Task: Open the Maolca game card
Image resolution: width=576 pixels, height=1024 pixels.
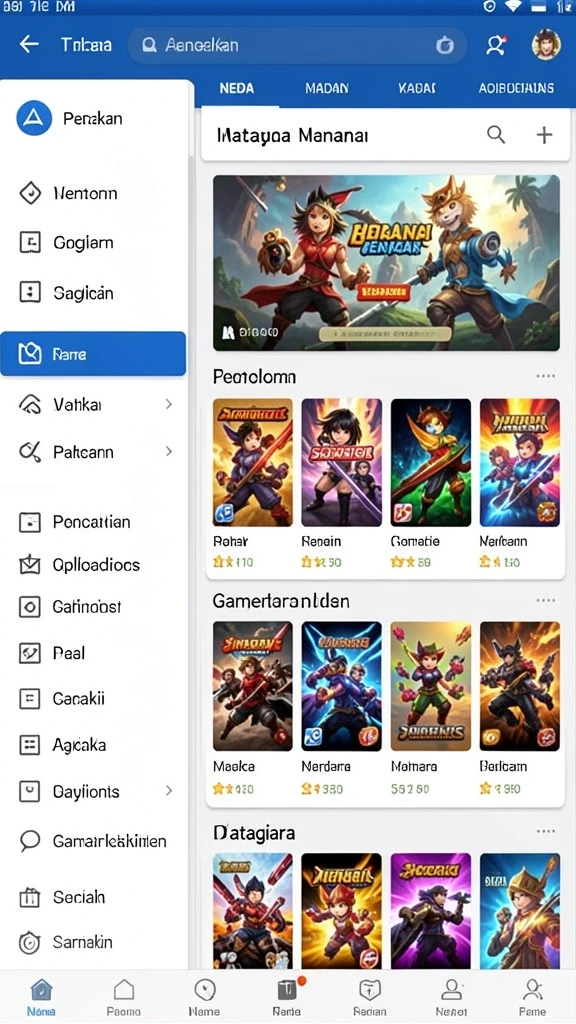Action: click(253, 707)
